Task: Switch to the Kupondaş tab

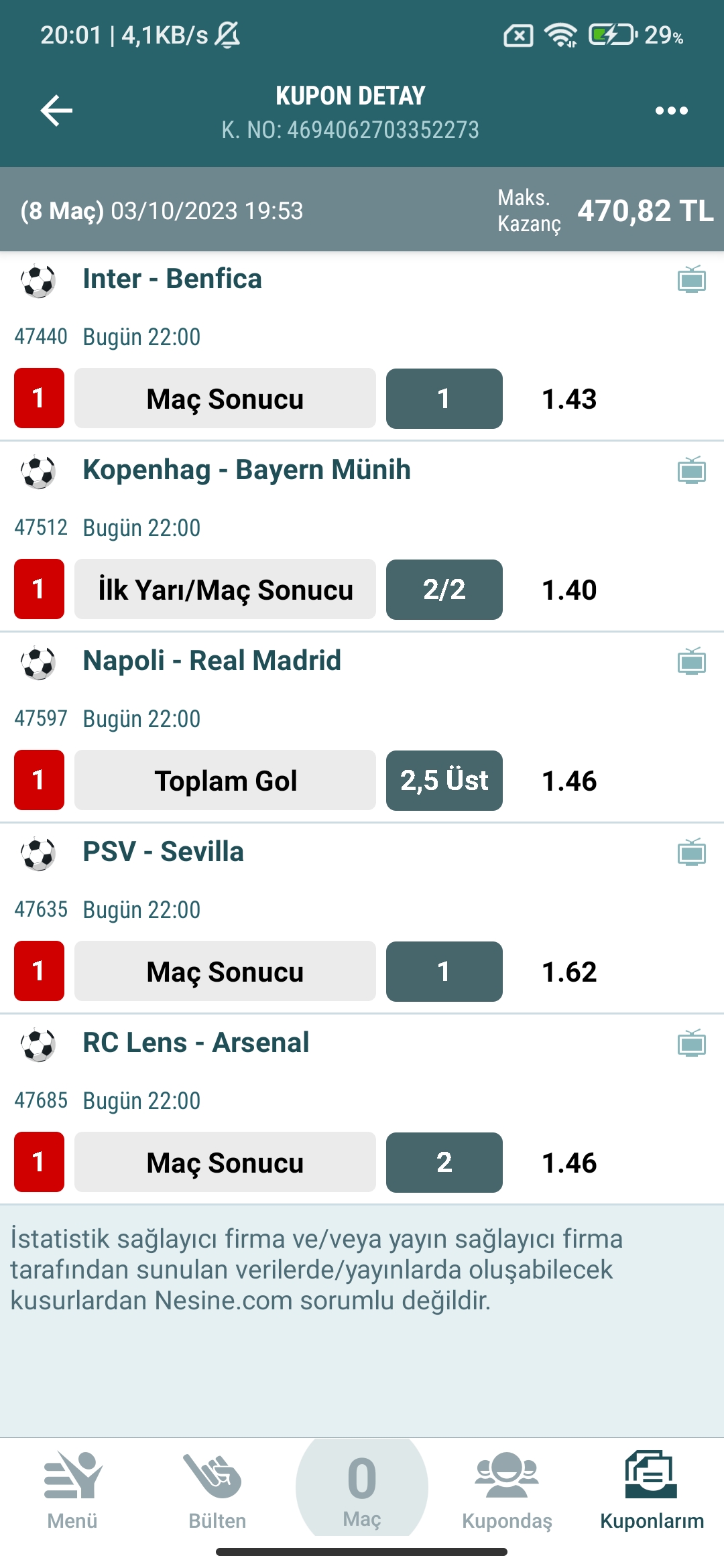Action: [507, 1490]
